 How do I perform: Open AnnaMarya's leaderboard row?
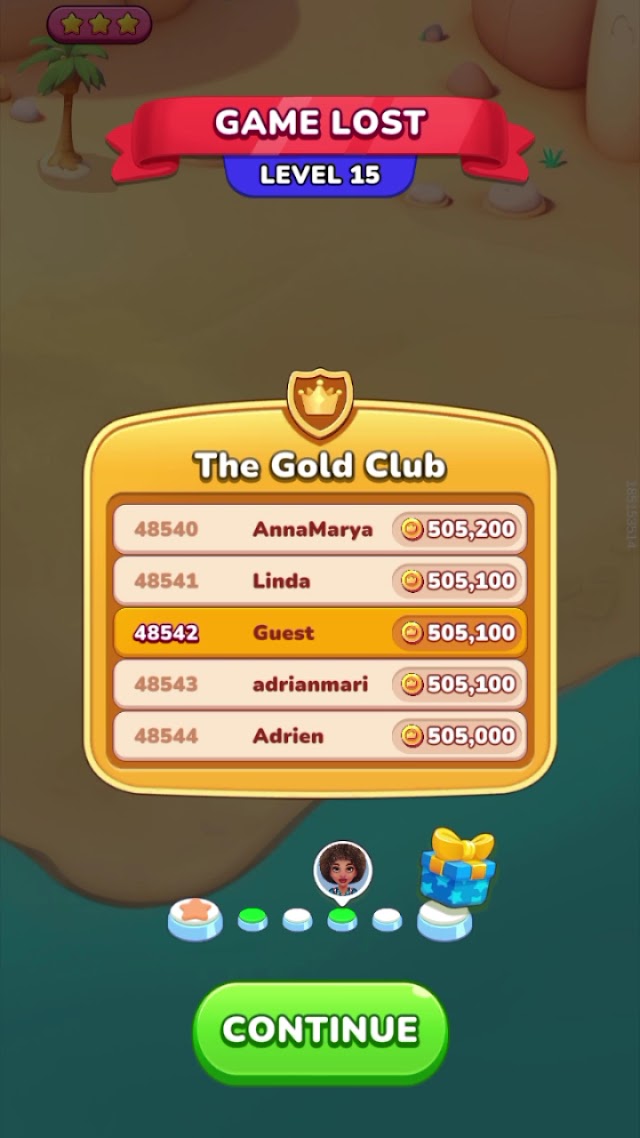[x=320, y=529]
